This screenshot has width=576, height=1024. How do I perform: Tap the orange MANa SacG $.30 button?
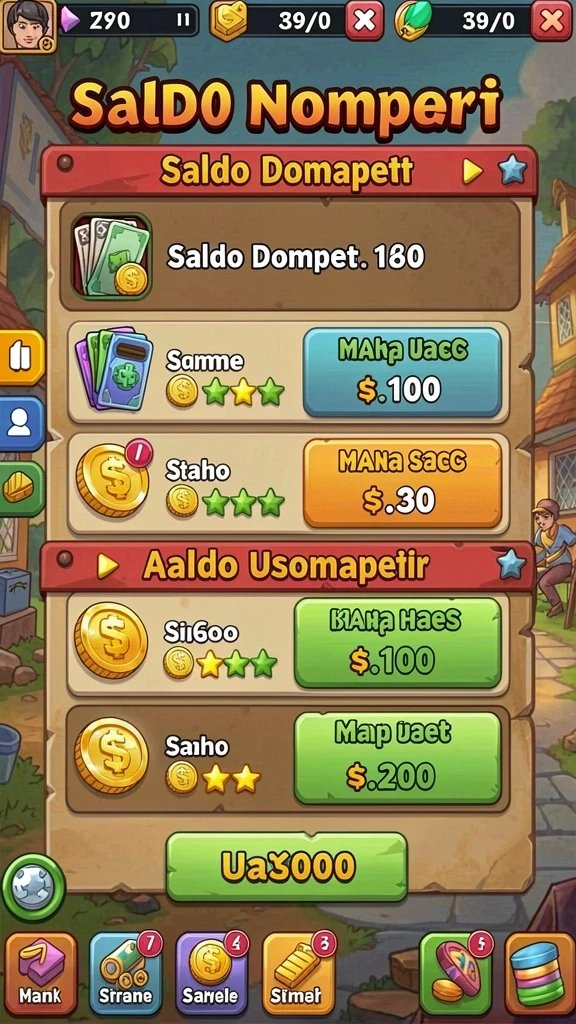click(x=402, y=483)
